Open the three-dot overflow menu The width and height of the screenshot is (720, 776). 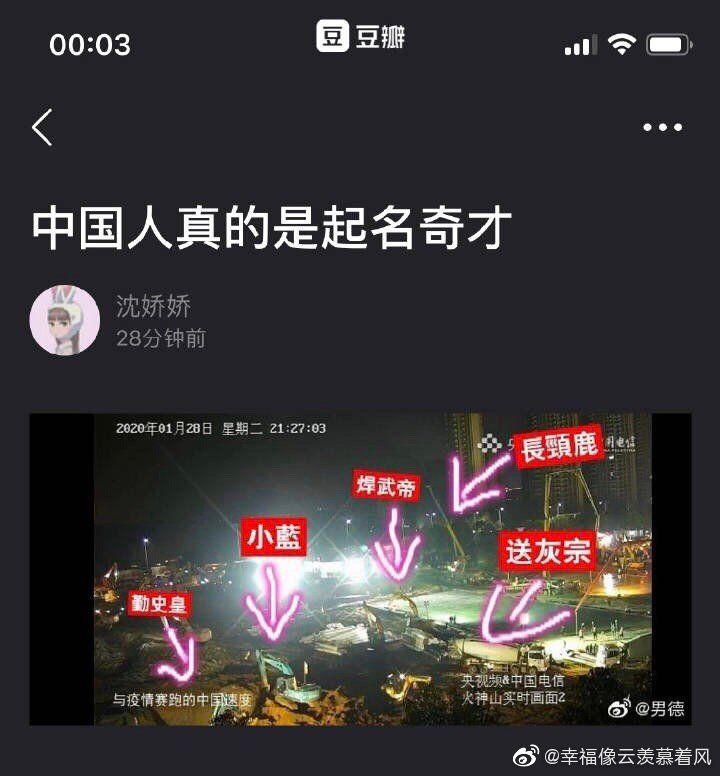tap(662, 128)
